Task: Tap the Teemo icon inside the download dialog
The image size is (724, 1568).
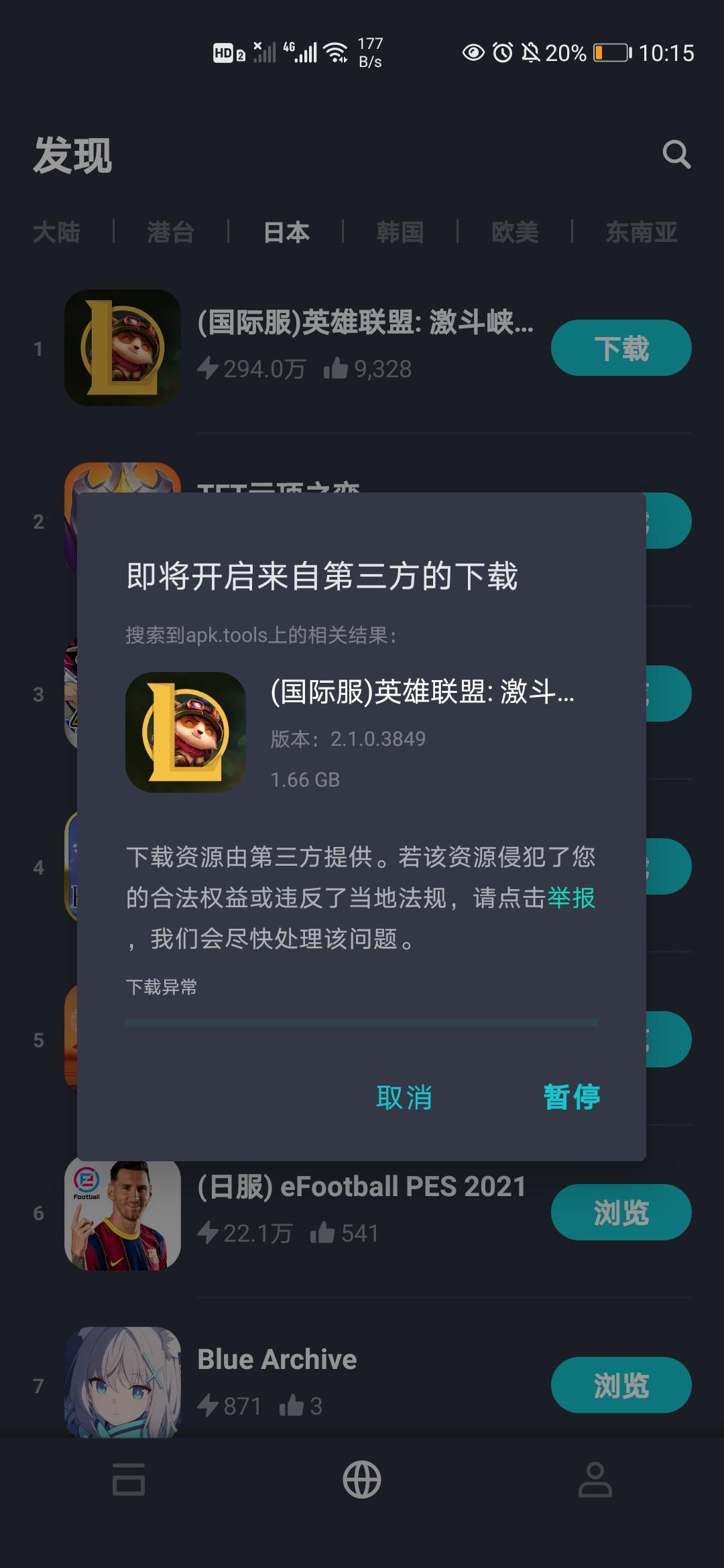Action: (x=187, y=730)
